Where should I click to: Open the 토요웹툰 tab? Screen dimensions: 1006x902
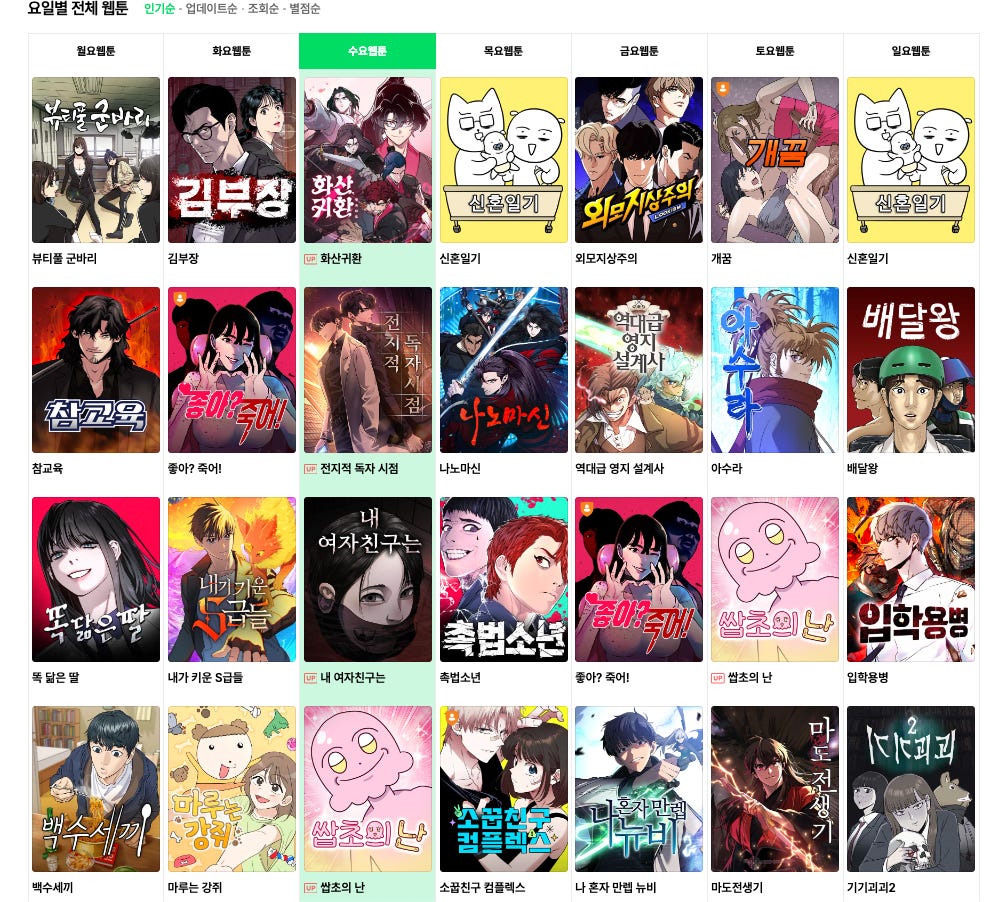pos(775,51)
